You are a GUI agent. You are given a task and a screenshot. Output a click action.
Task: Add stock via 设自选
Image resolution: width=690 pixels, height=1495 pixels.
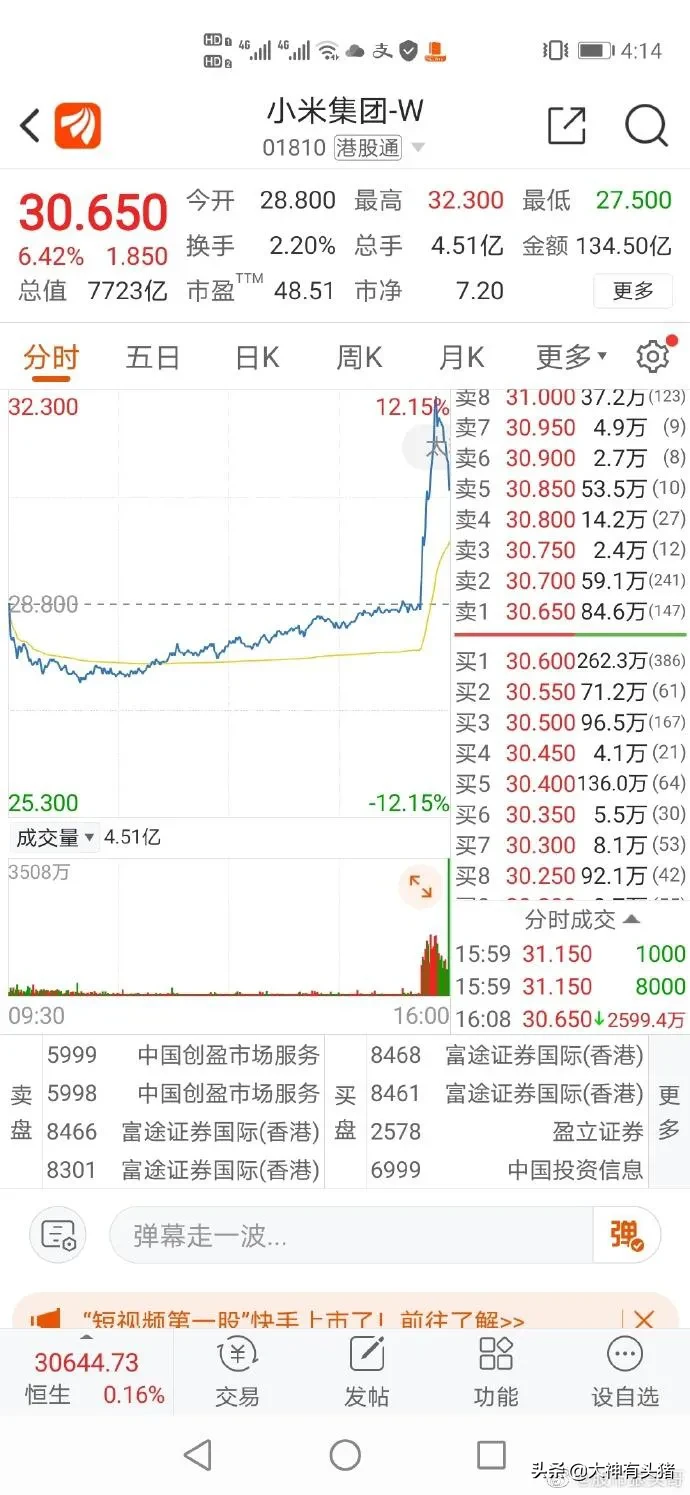pos(625,1372)
